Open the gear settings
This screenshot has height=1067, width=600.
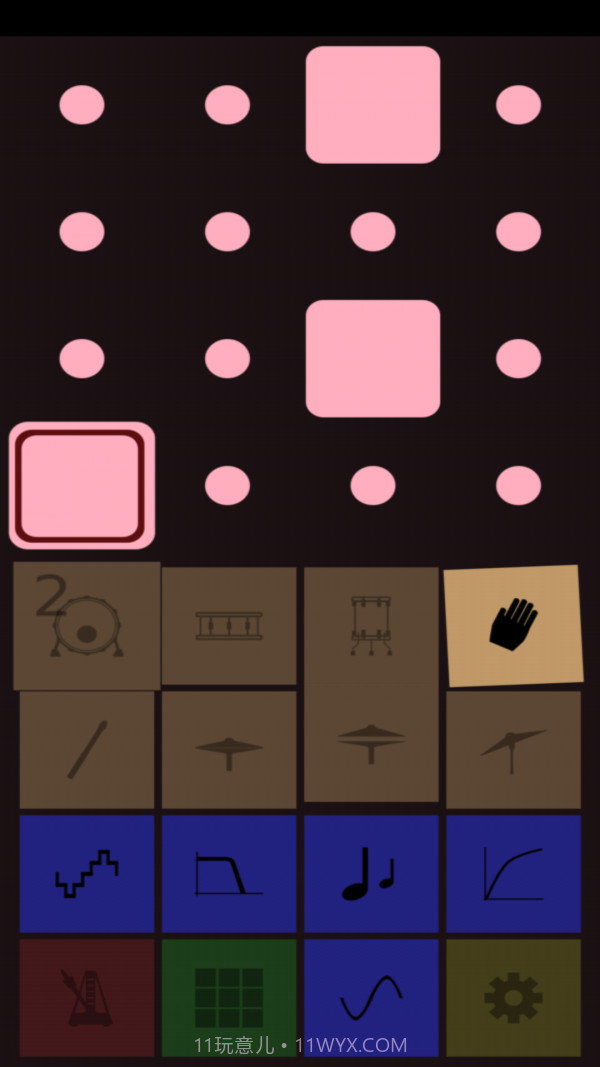(x=513, y=997)
